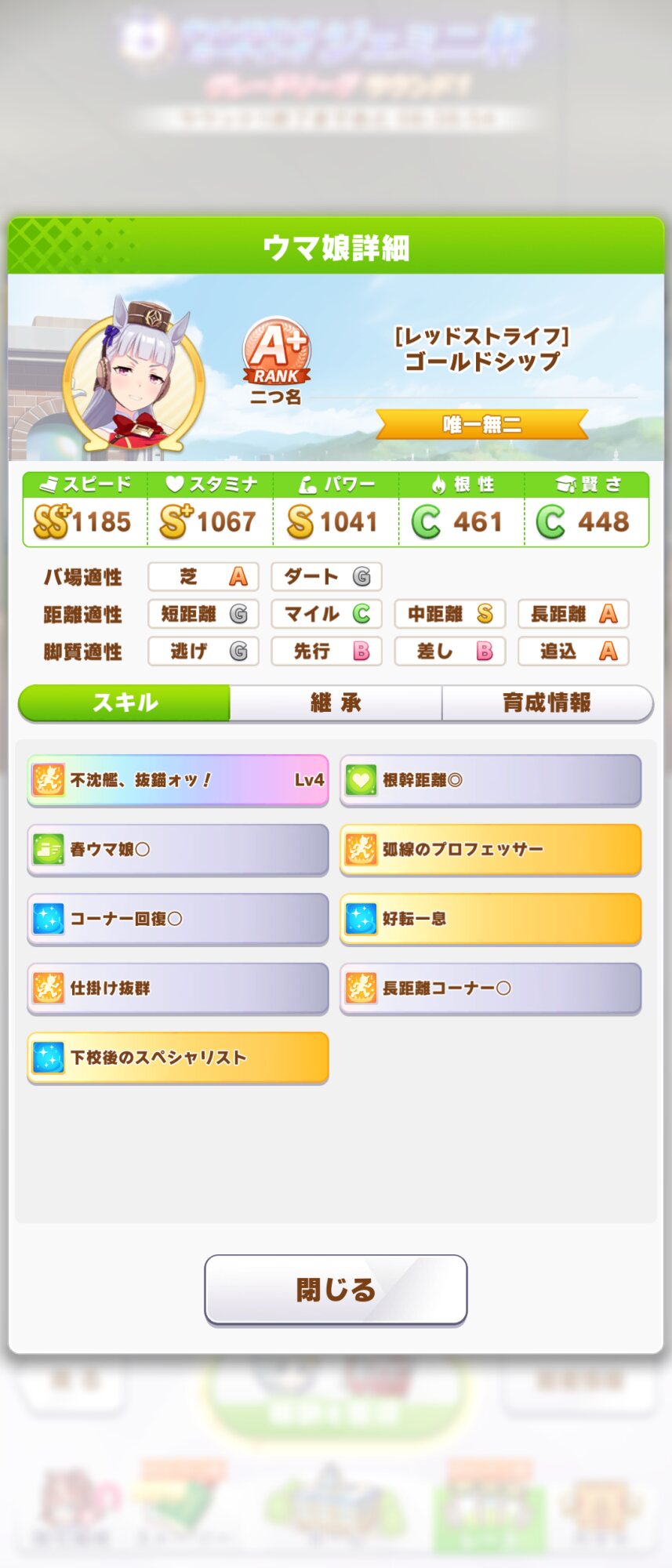
Task: View the 好転一息 skill details
Action: [490, 919]
